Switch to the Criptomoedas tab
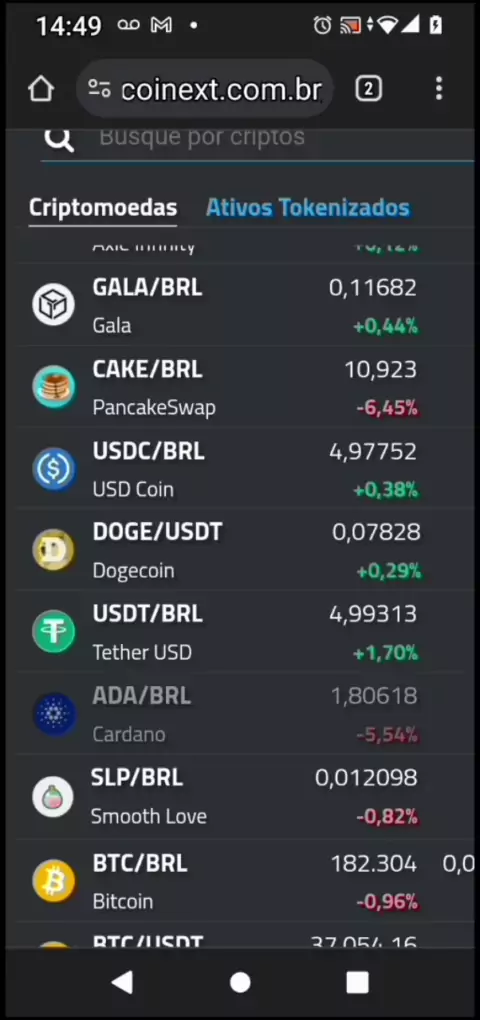Viewport: 480px width, 1020px height. (103, 208)
